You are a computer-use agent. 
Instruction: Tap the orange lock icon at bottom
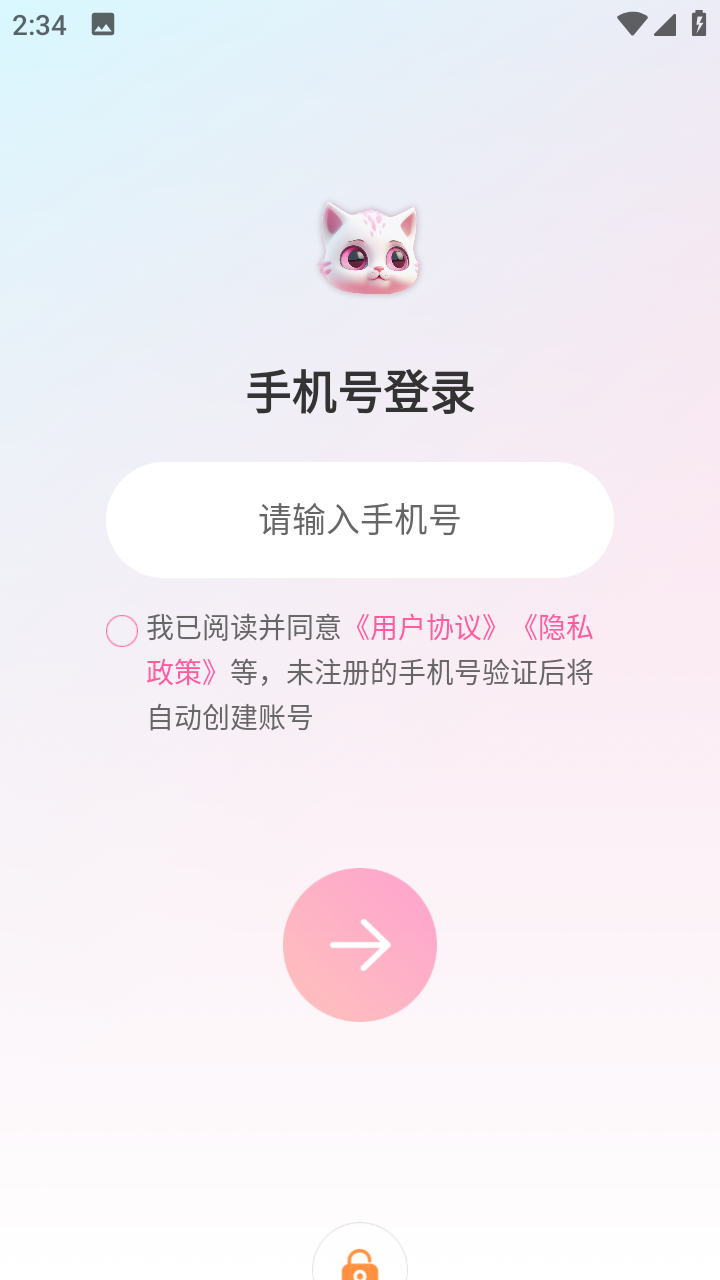click(x=360, y=1262)
